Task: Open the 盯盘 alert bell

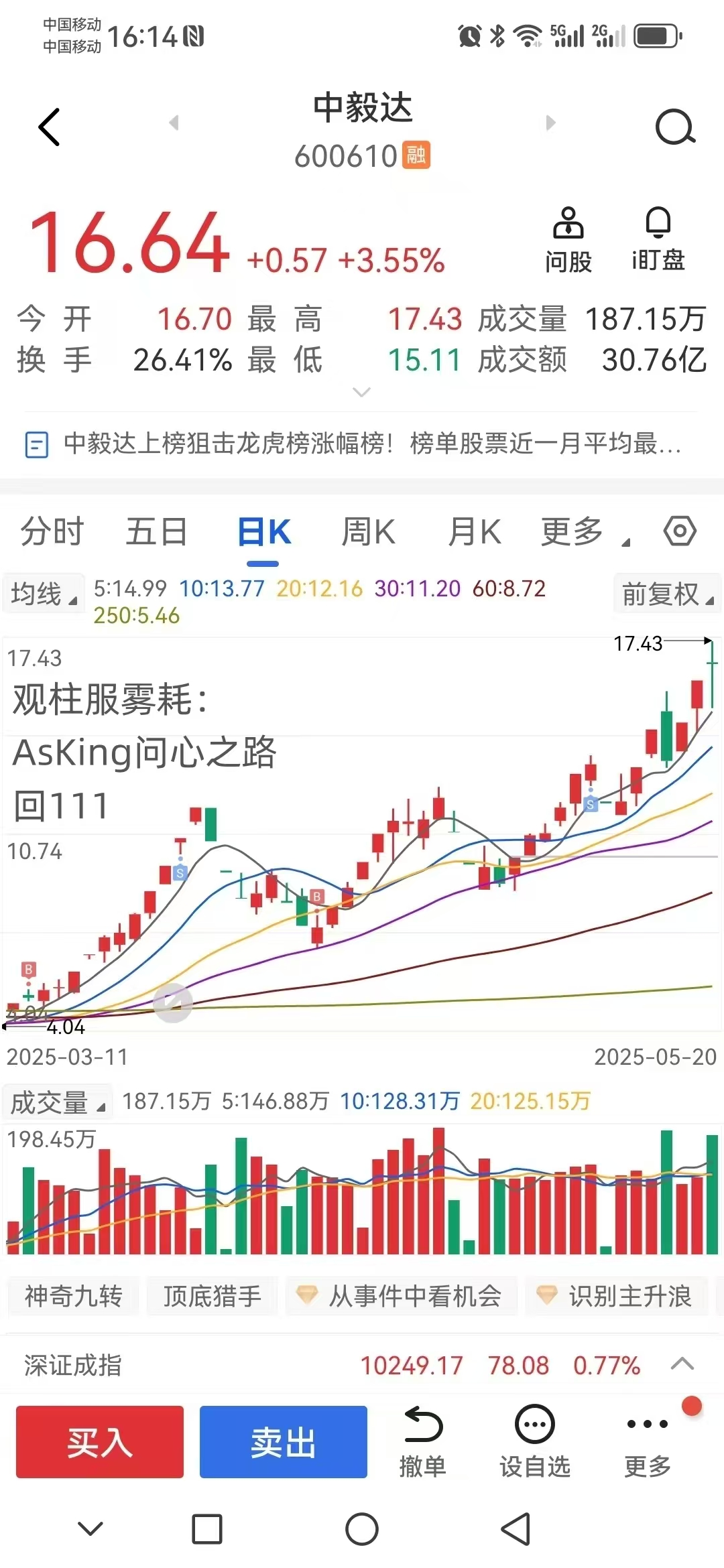Action: click(x=658, y=241)
